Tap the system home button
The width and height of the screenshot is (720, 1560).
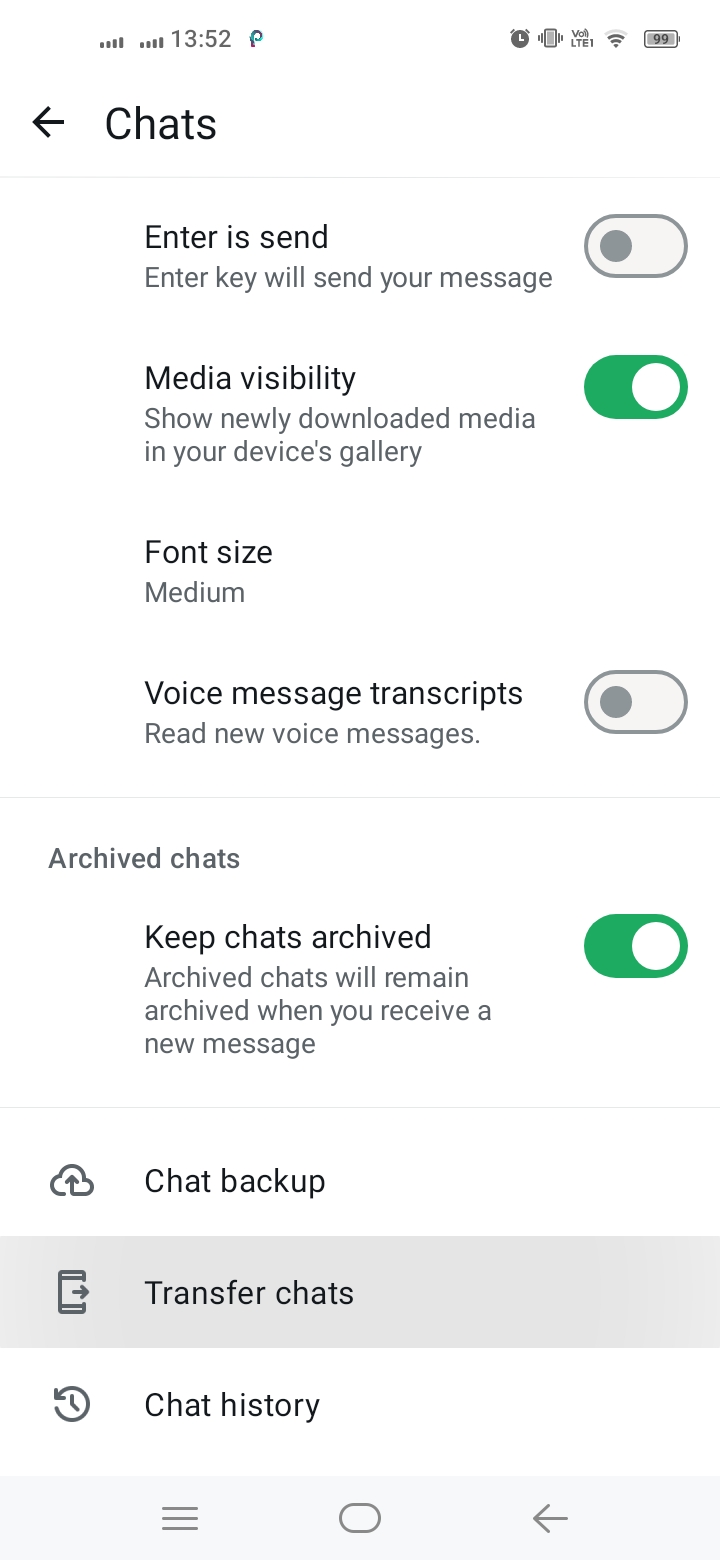(360, 1519)
